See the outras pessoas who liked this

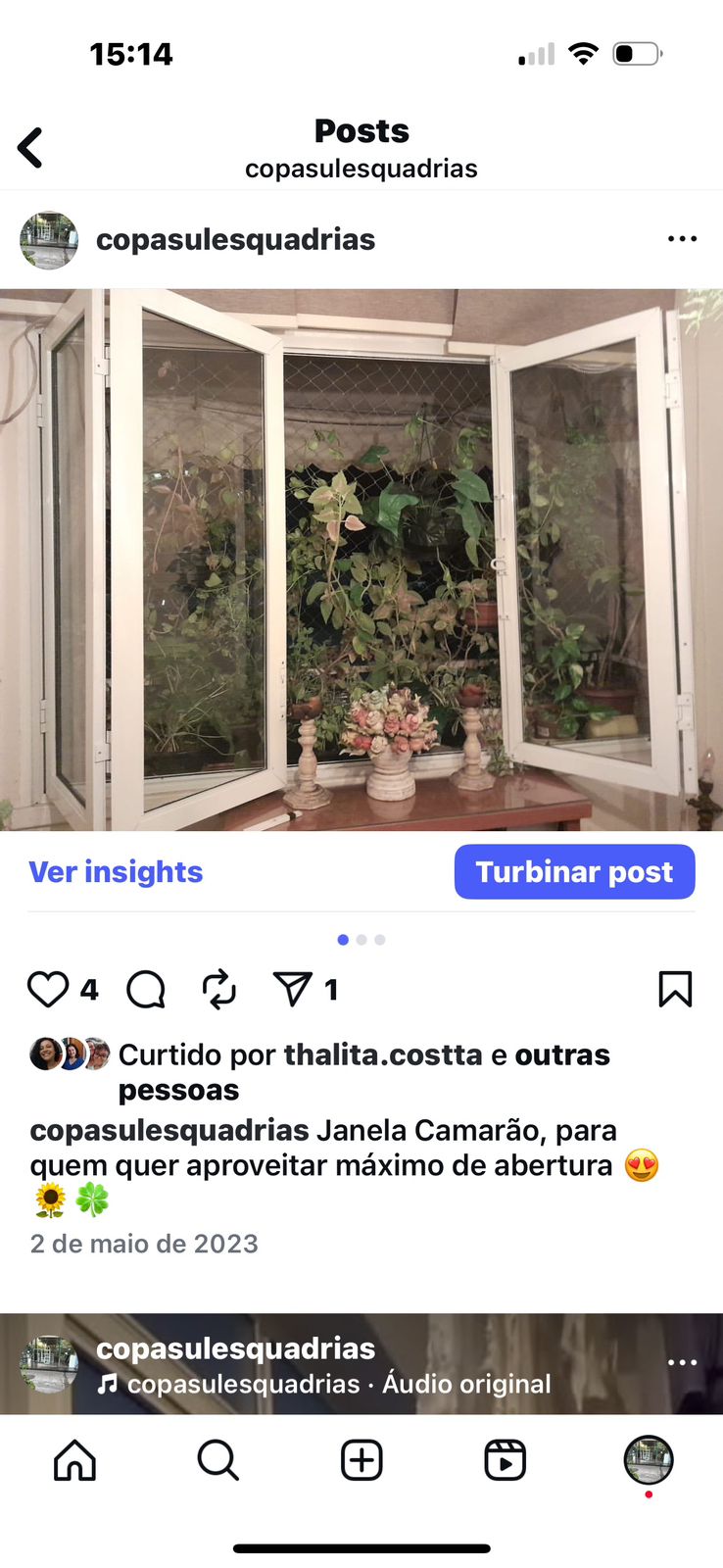(x=562, y=1054)
